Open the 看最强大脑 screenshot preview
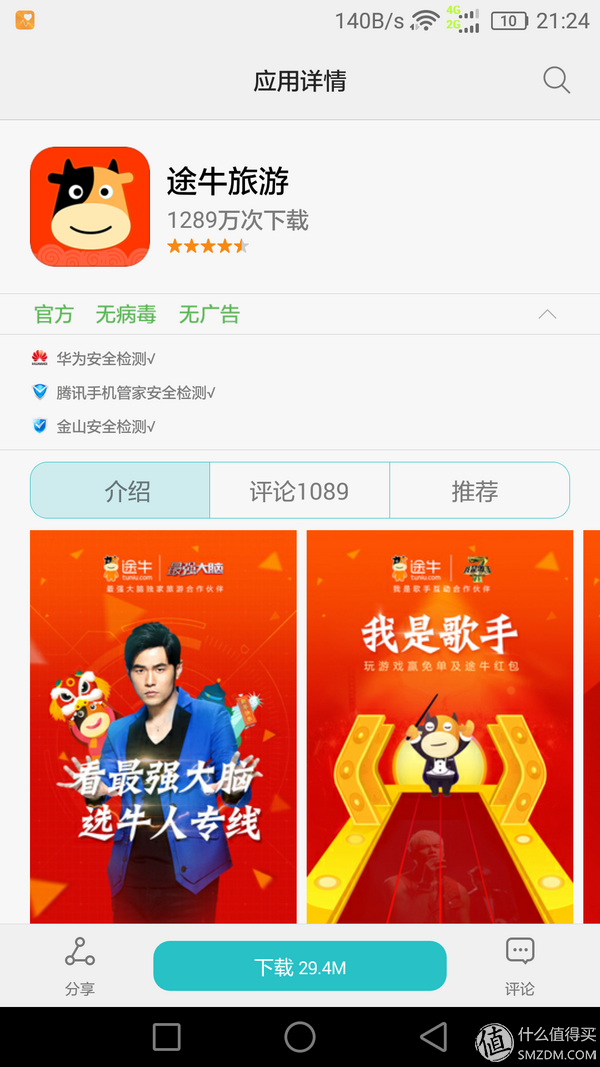The width and height of the screenshot is (600, 1067). tap(163, 726)
